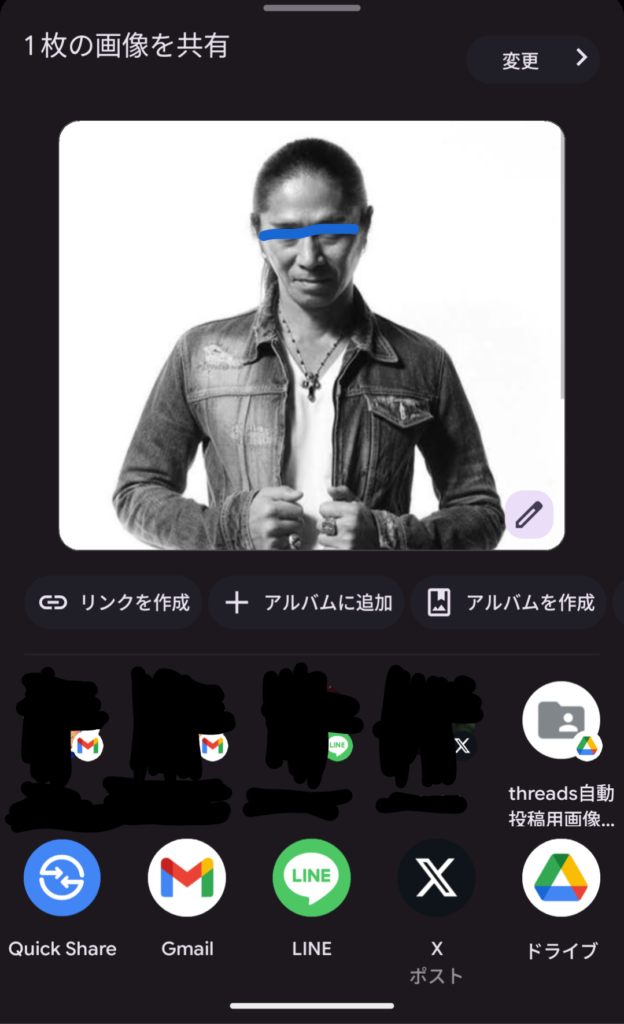This screenshot has width=624, height=1024.
Task: Post the image to X
Action: pyautogui.click(x=436, y=878)
